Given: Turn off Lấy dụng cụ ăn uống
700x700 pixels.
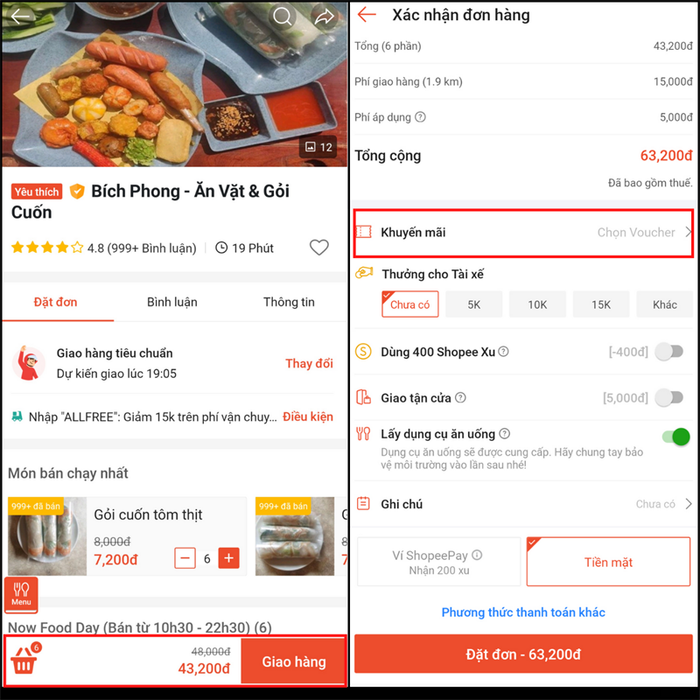Looking at the screenshot, I should pos(675,437).
